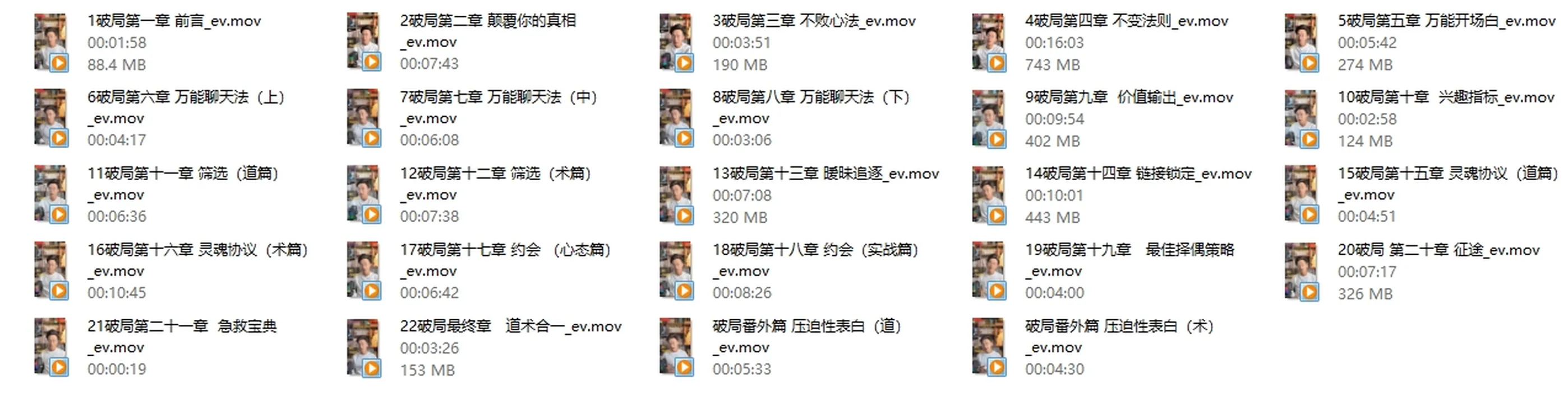Select 4破局第四章 不变法则 video
The width and height of the screenshot is (1568, 404).
click(989, 43)
